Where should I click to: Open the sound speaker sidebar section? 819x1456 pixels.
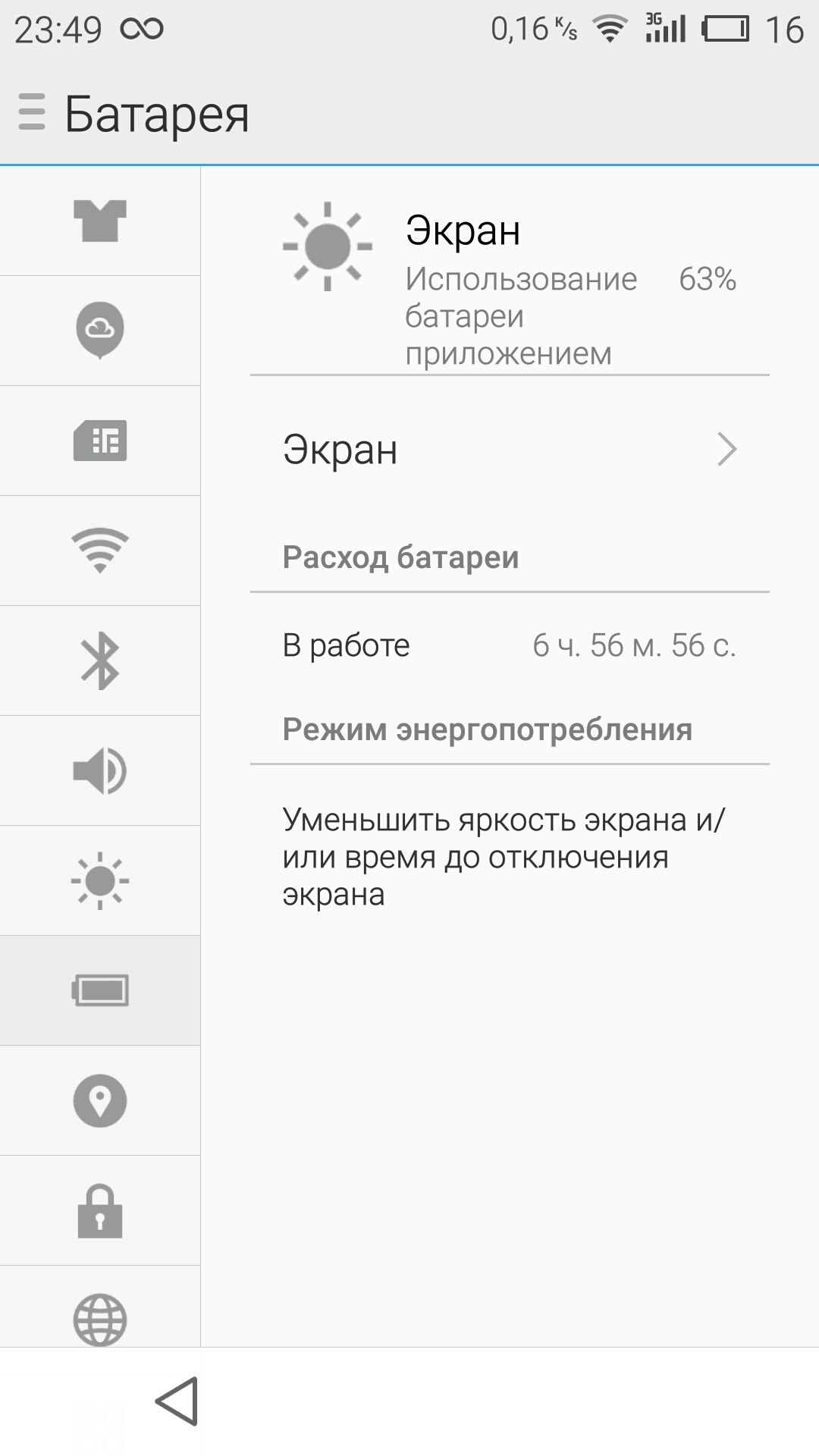coord(100,770)
